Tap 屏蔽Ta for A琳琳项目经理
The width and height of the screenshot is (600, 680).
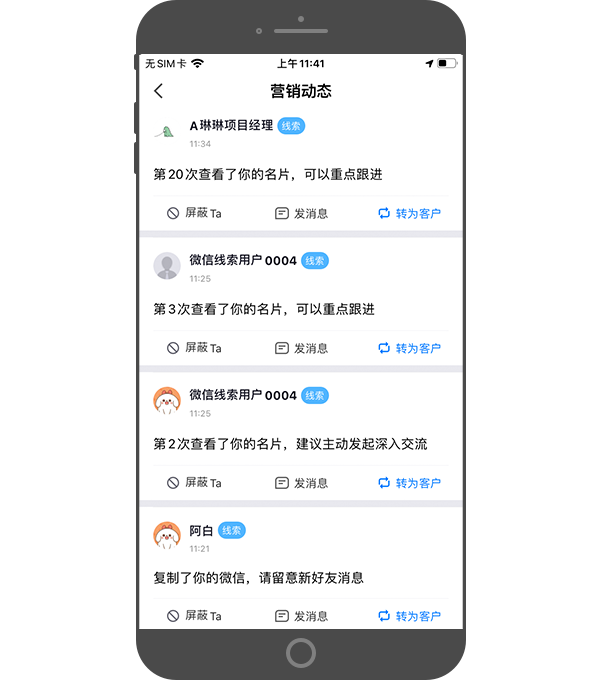click(194, 213)
